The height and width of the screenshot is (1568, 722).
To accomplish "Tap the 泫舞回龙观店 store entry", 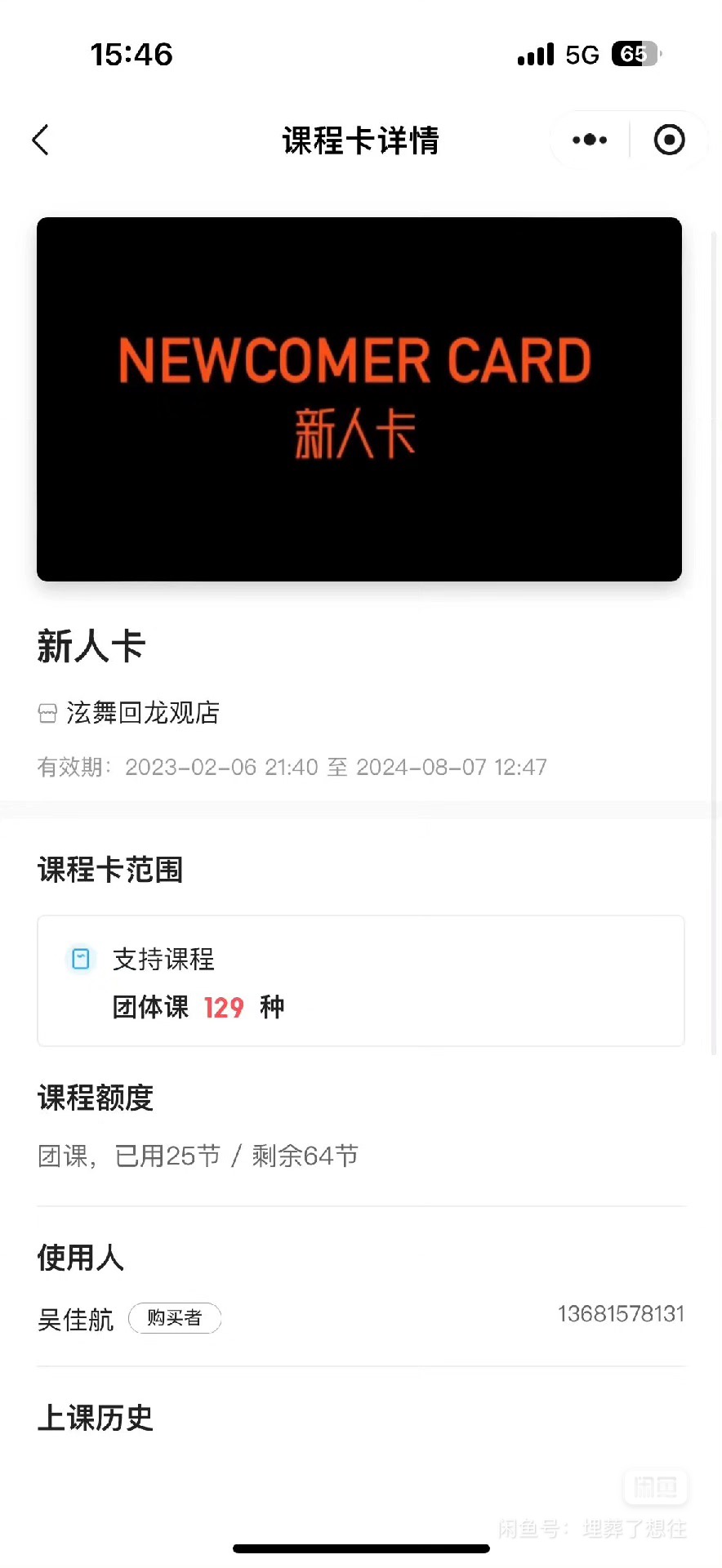I will click(x=143, y=712).
